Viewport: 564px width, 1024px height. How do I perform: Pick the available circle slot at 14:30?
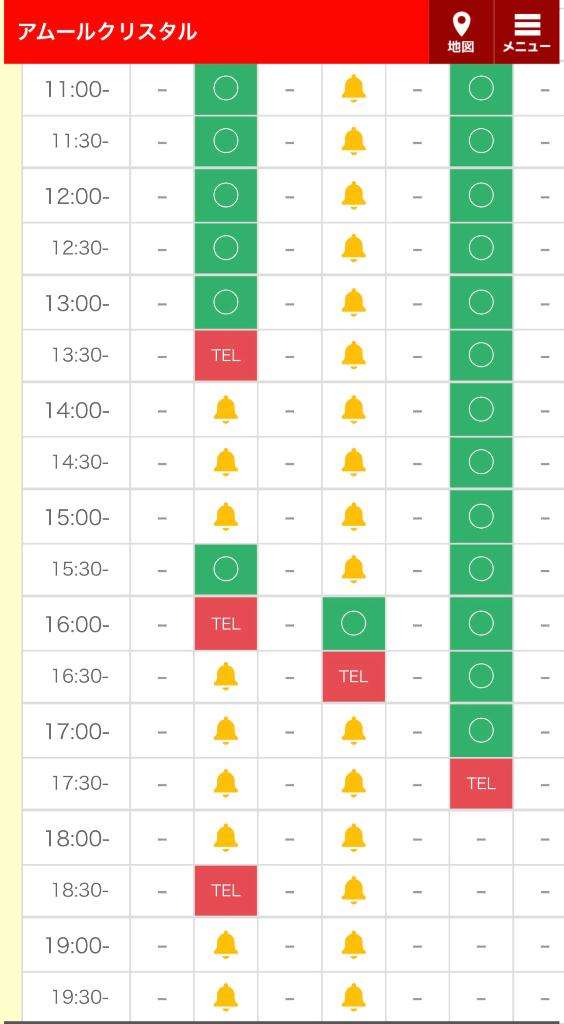pos(481,462)
